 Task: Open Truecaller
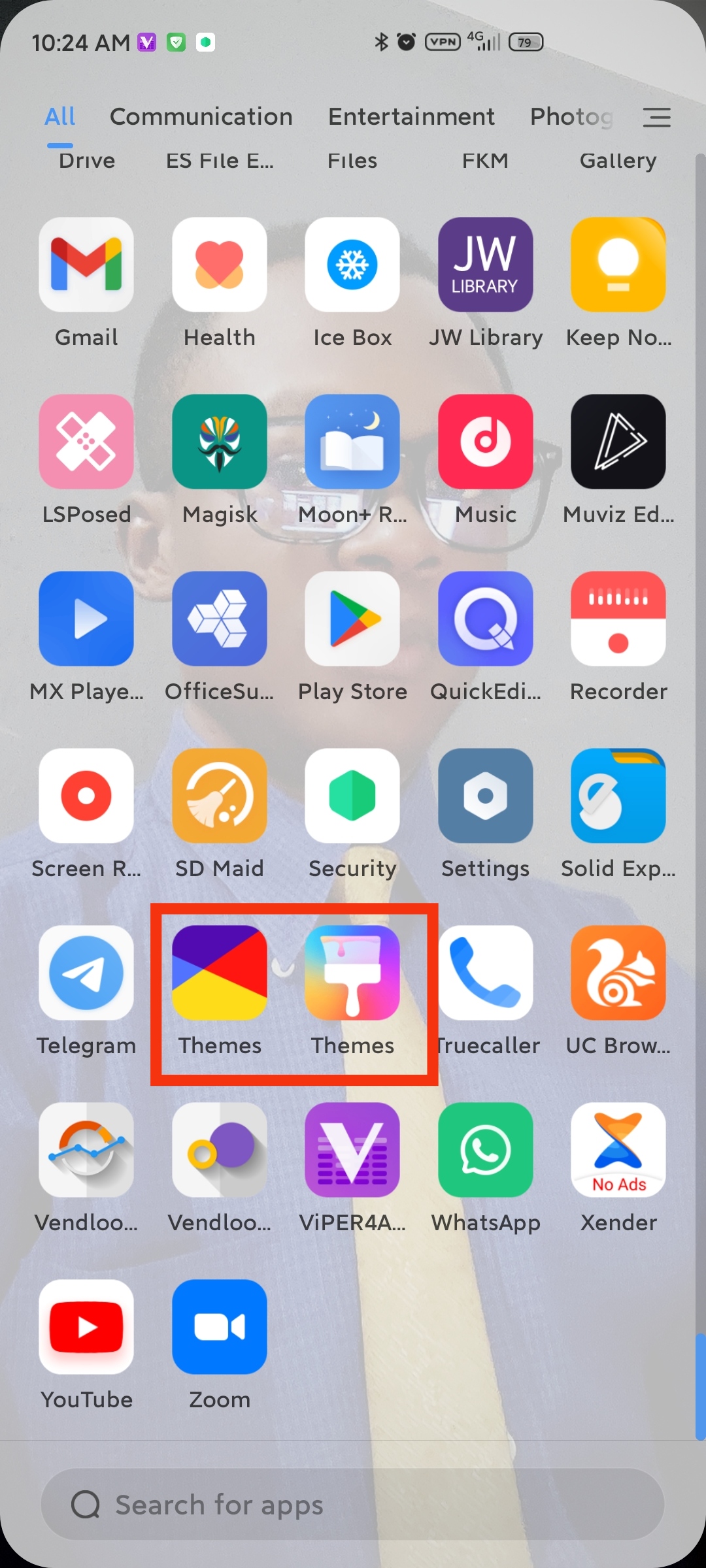click(x=485, y=973)
